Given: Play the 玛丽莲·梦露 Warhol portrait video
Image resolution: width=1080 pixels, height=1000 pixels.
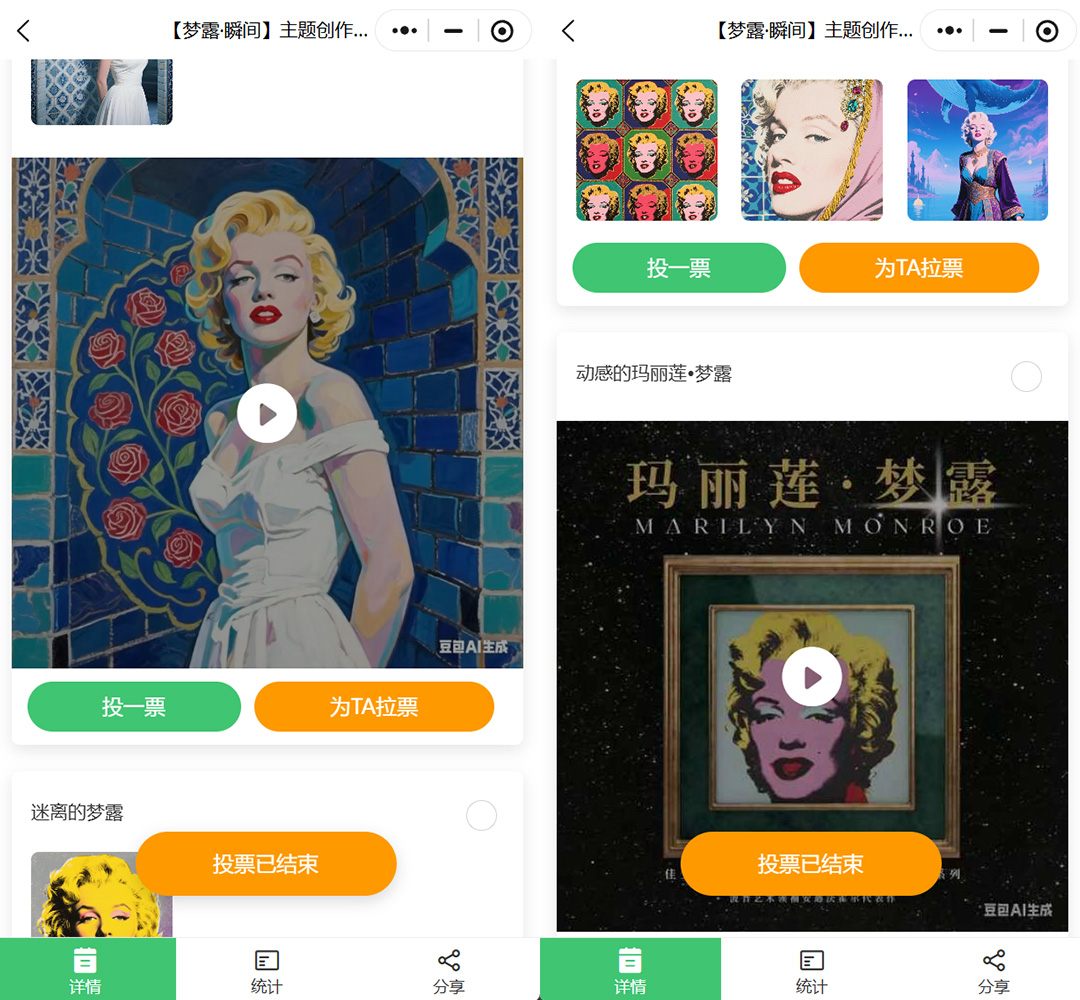Looking at the screenshot, I should point(811,677).
